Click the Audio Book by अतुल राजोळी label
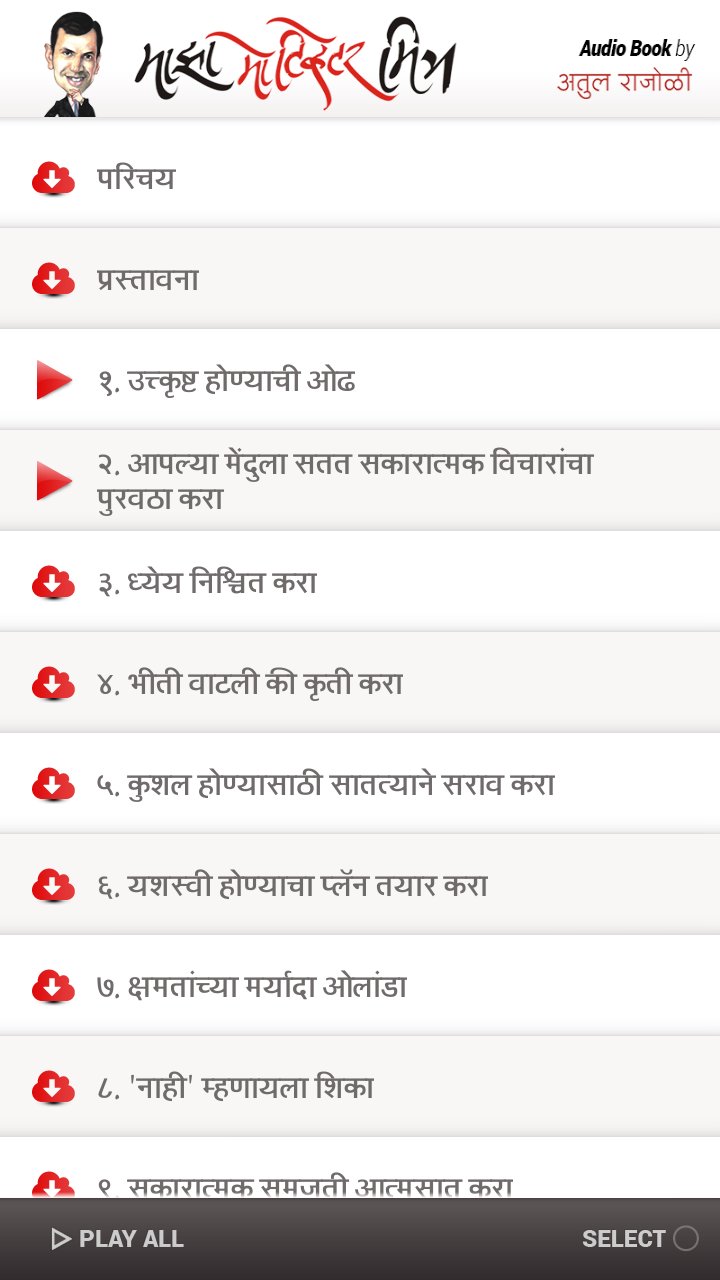Viewport: 720px width, 1280px height. coord(628,60)
